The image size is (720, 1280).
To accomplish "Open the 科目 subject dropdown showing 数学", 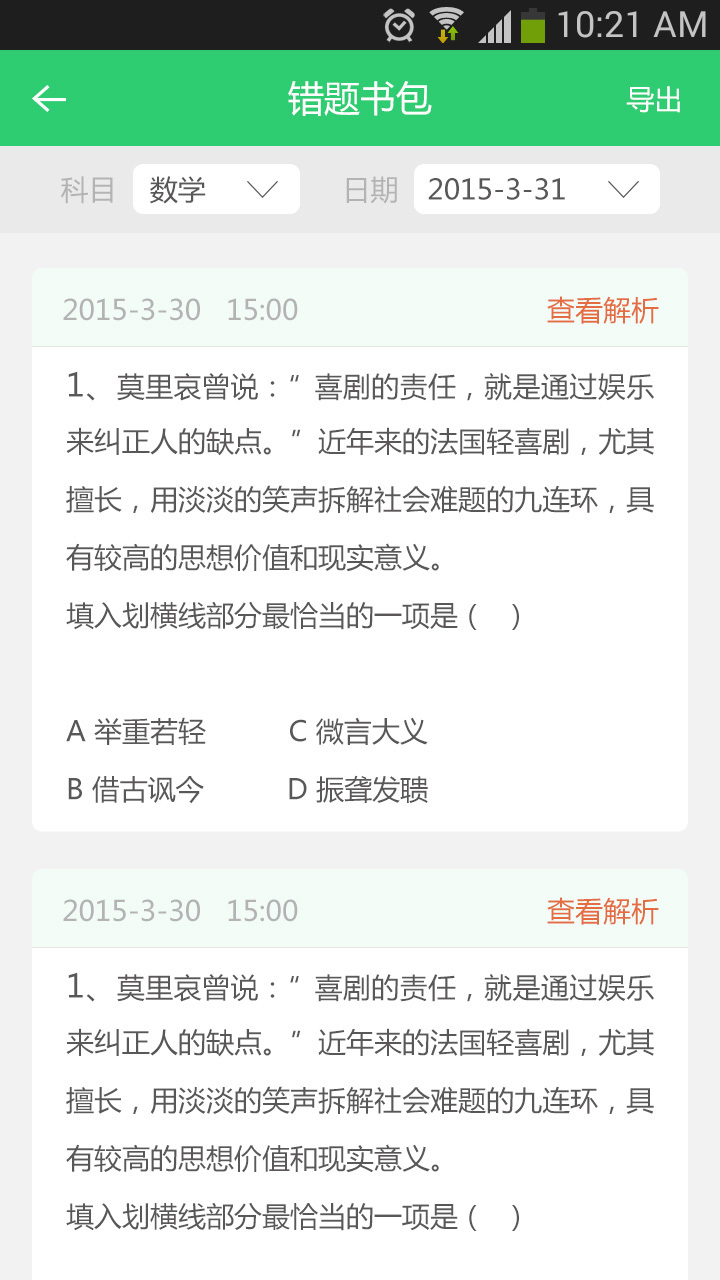I will (x=216, y=189).
